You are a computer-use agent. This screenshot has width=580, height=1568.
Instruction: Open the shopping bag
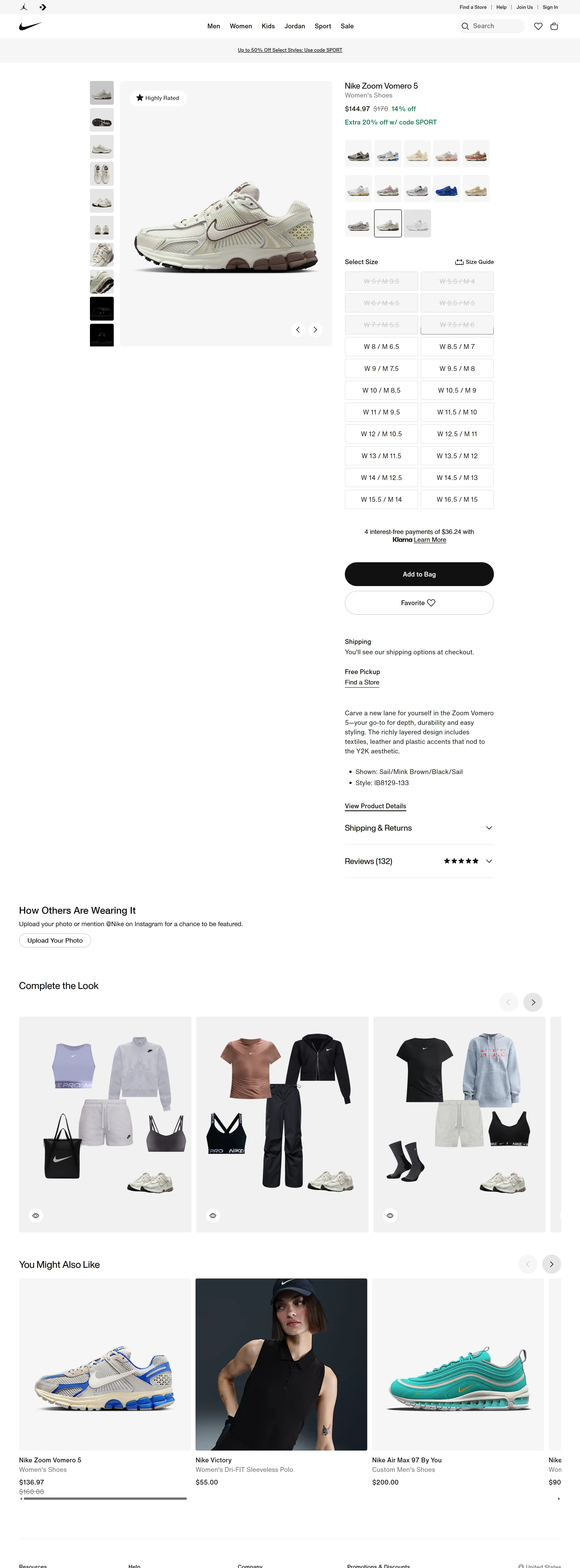[x=554, y=26]
